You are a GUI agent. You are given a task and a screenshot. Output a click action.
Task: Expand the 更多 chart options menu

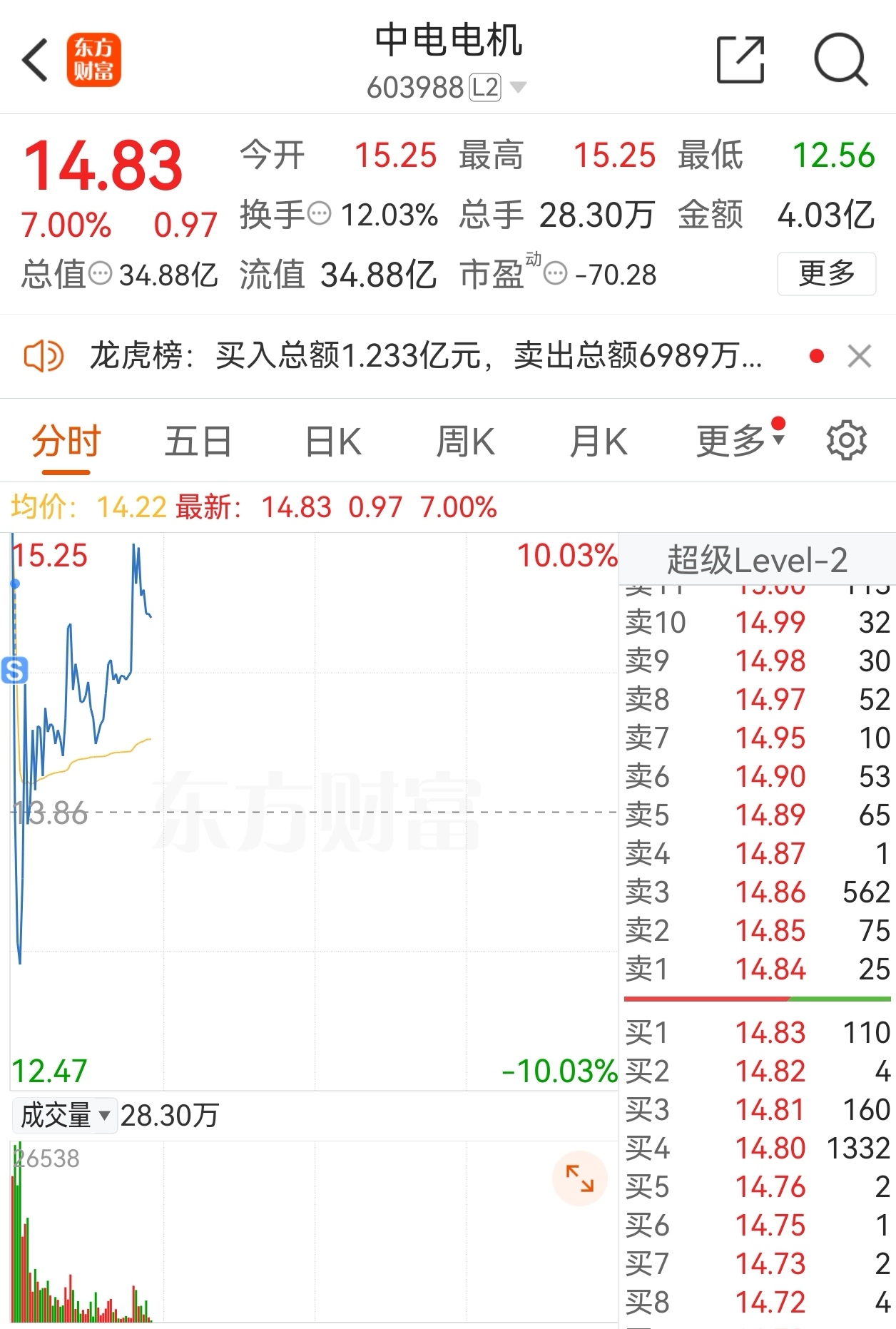click(735, 440)
